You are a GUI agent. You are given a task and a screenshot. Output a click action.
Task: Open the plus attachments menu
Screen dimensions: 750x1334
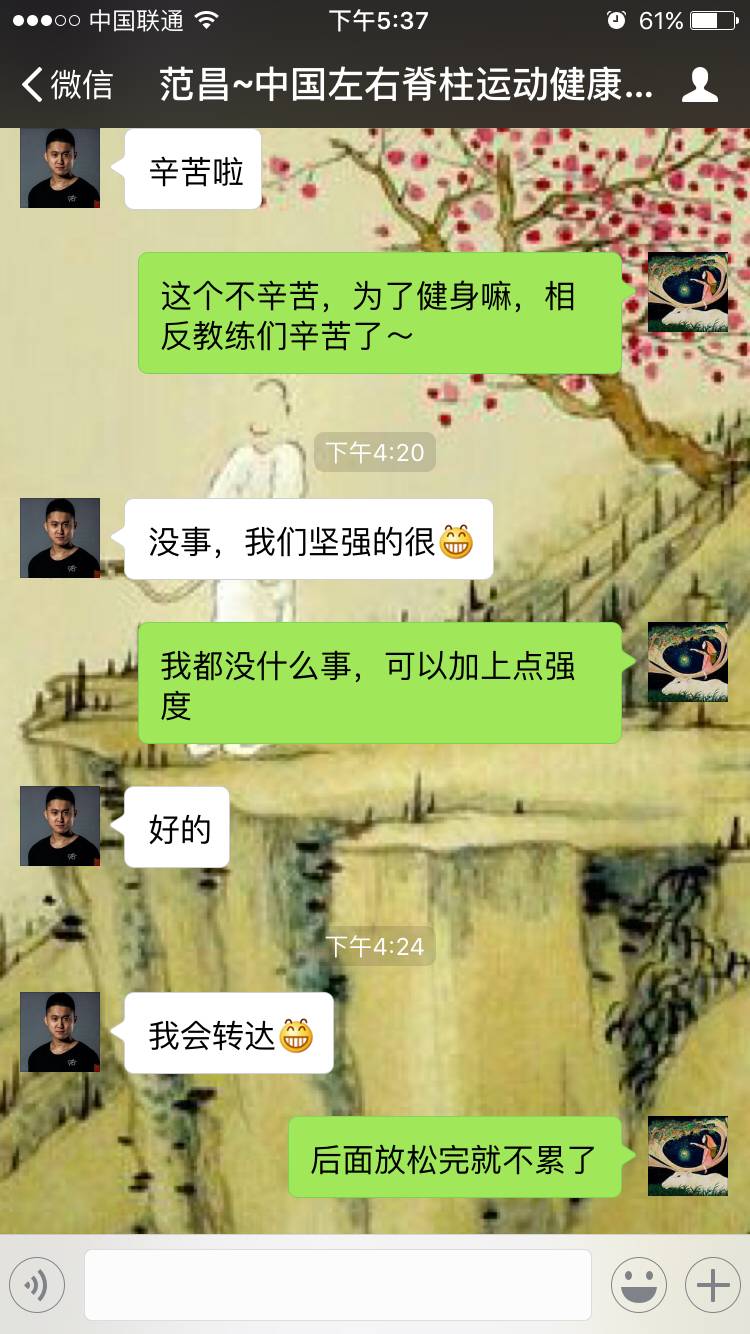pos(712,1285)
